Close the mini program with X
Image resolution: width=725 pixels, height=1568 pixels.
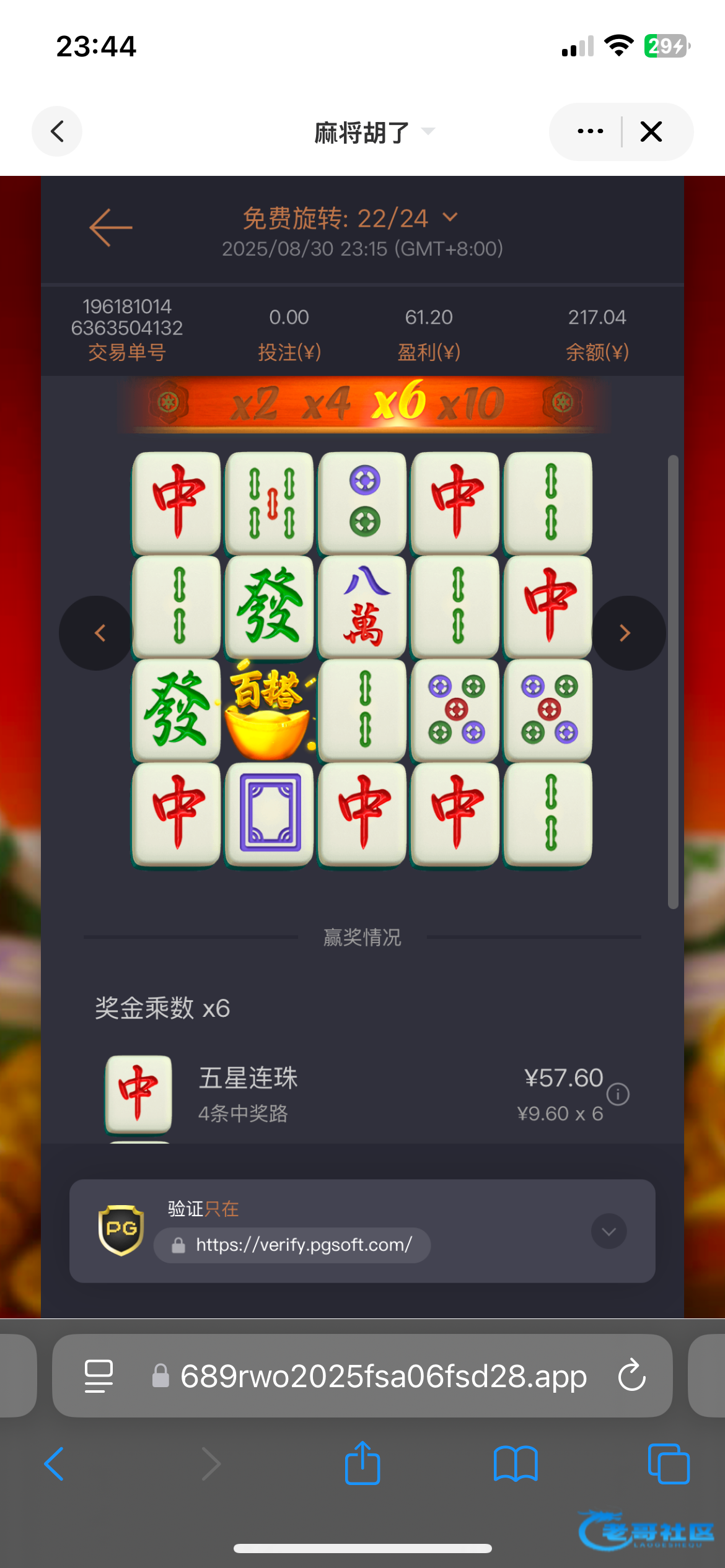point(651,131)
